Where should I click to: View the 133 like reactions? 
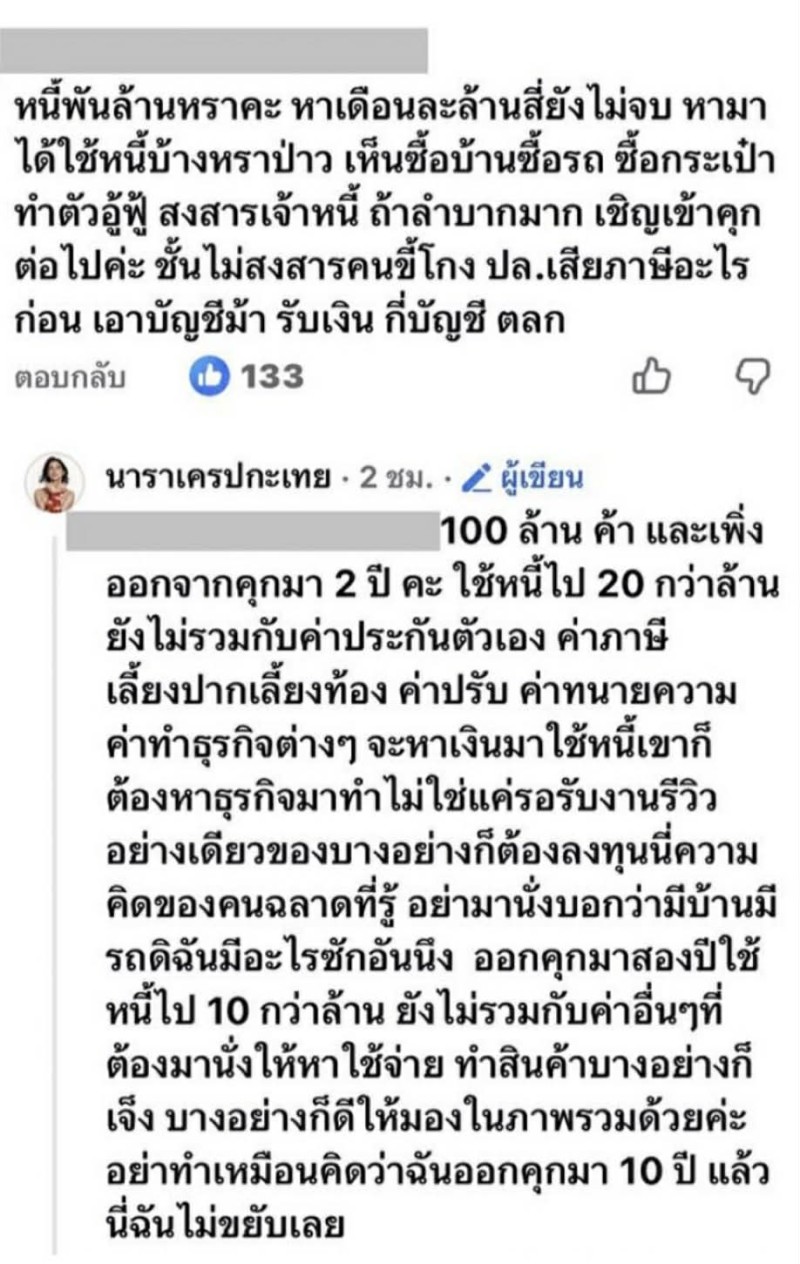tap(246, 376)
